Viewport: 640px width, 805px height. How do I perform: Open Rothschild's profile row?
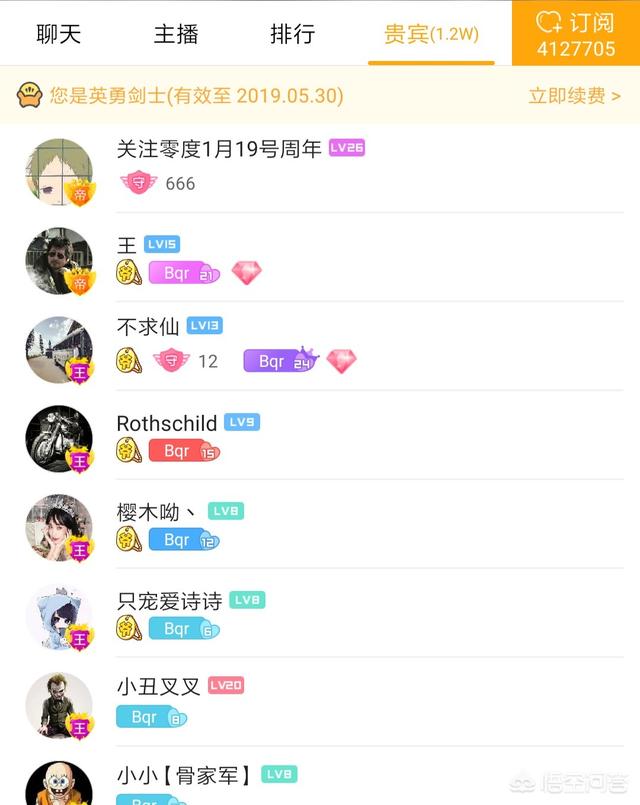pos(167,423)
